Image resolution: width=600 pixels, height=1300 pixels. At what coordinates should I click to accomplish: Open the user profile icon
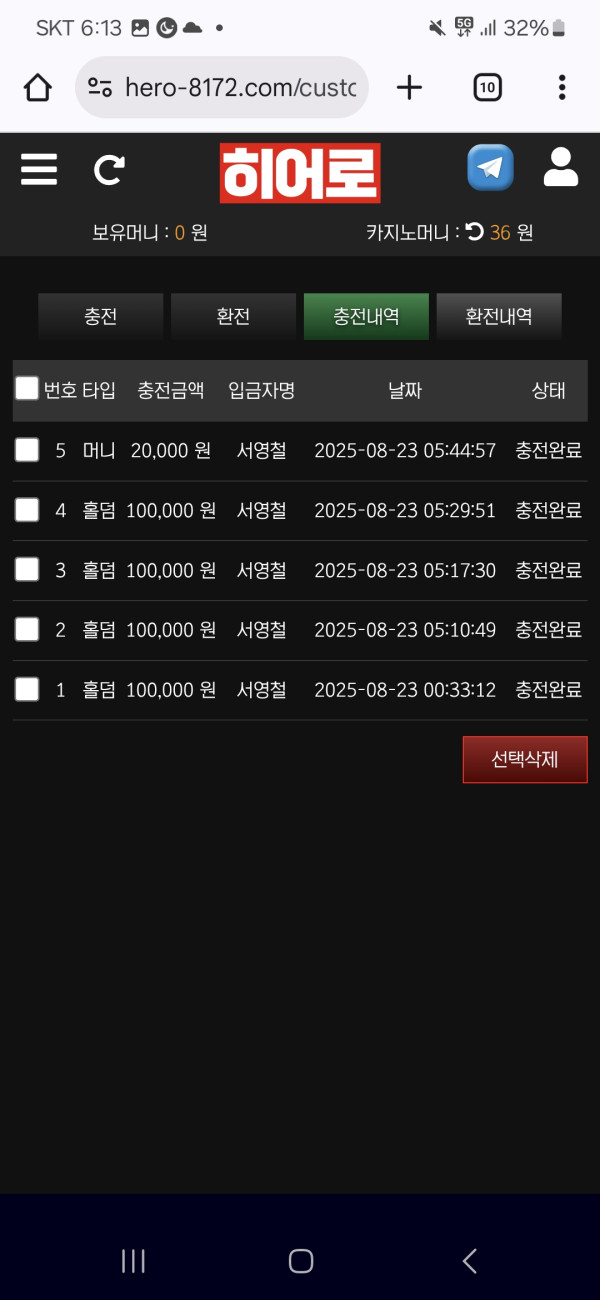(561, 168)
